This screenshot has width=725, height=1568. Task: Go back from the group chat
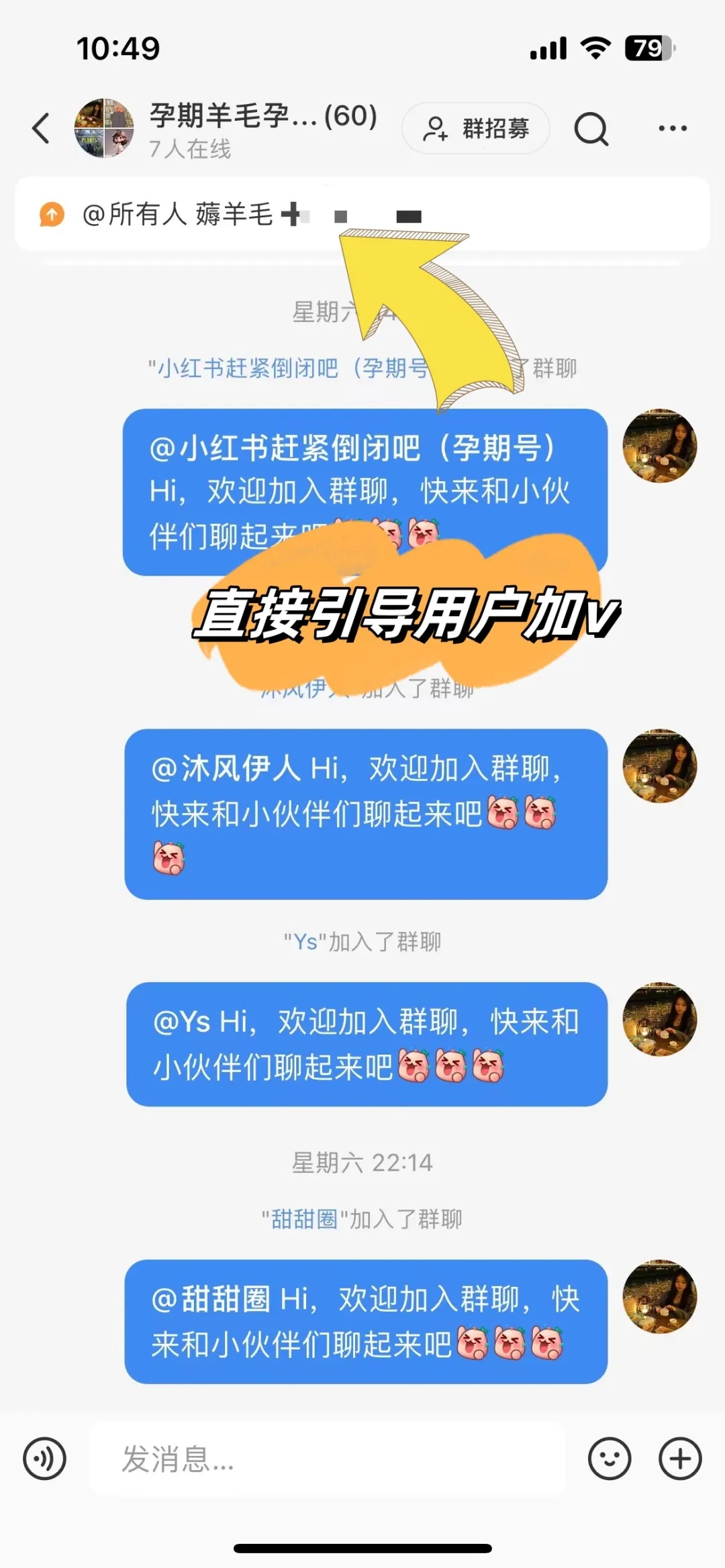pos(42,128)
